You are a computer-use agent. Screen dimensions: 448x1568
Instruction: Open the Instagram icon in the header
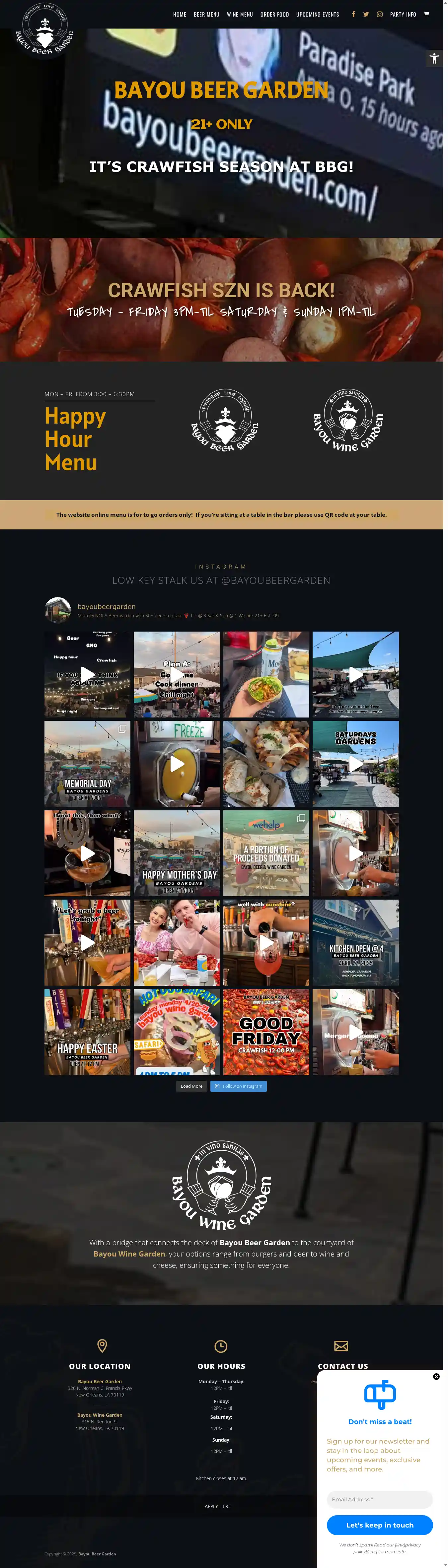click(x=379, y=15)
